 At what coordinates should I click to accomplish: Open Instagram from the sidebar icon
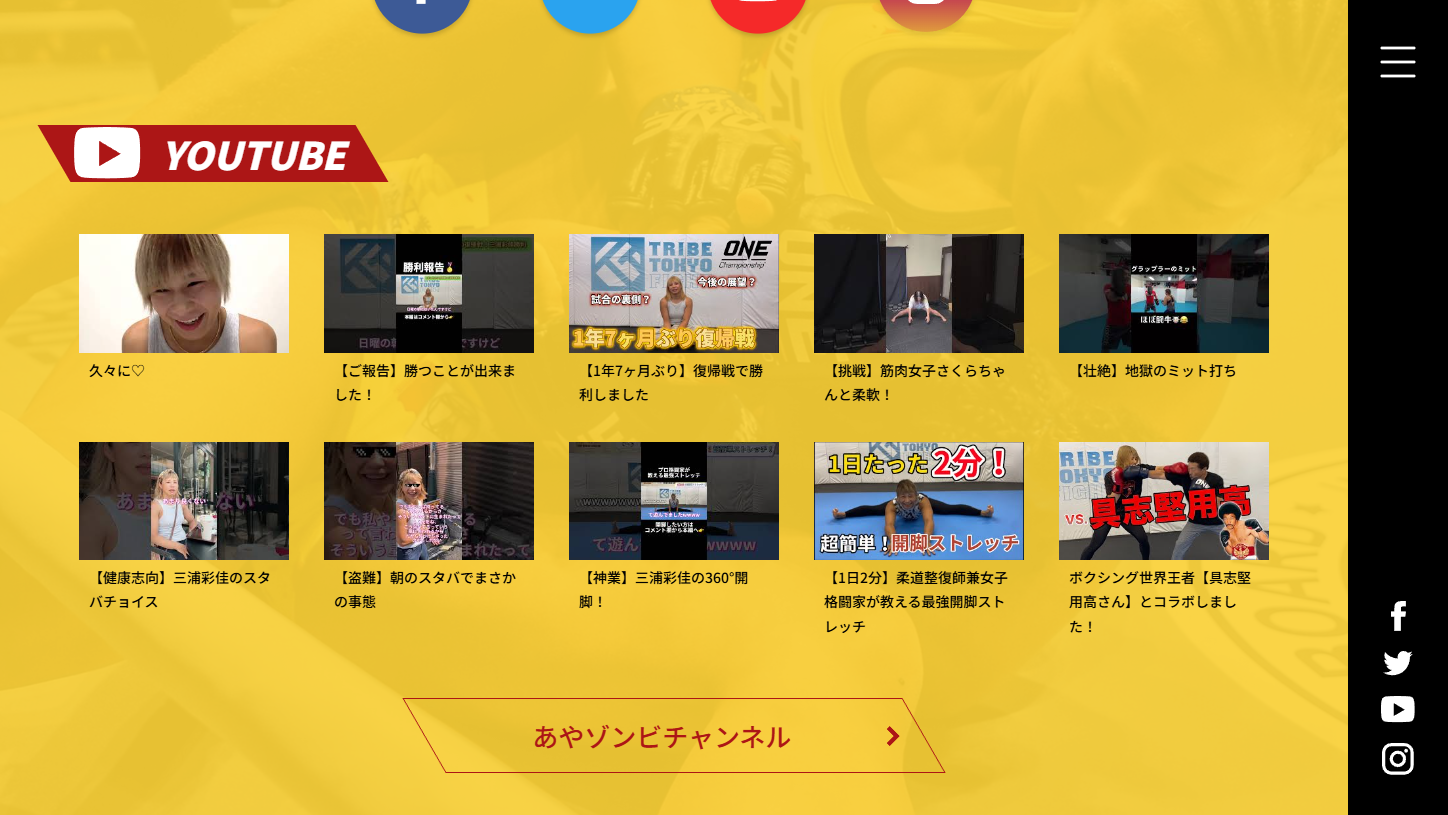[1397, 759]
